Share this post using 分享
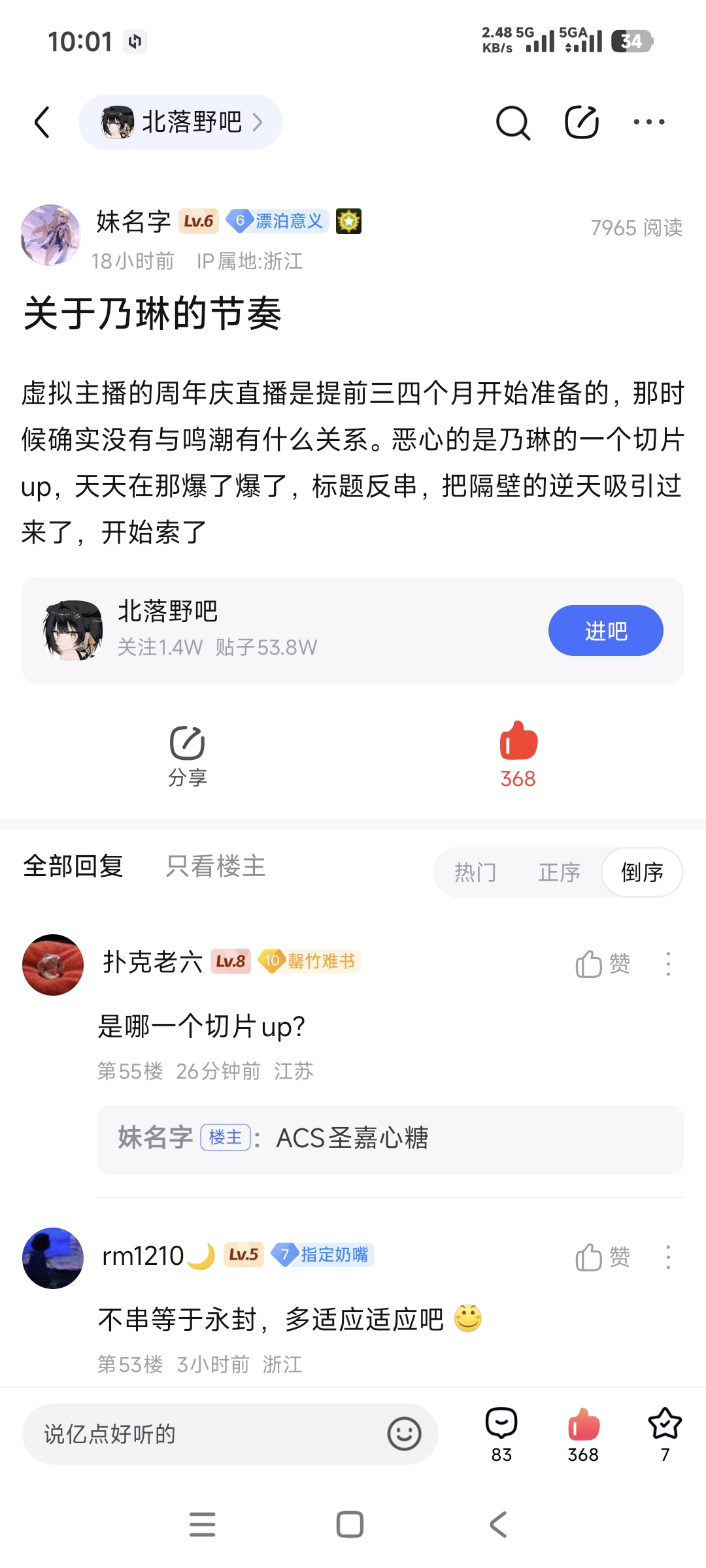706x1568 pixels. click(x=188, y=755)
